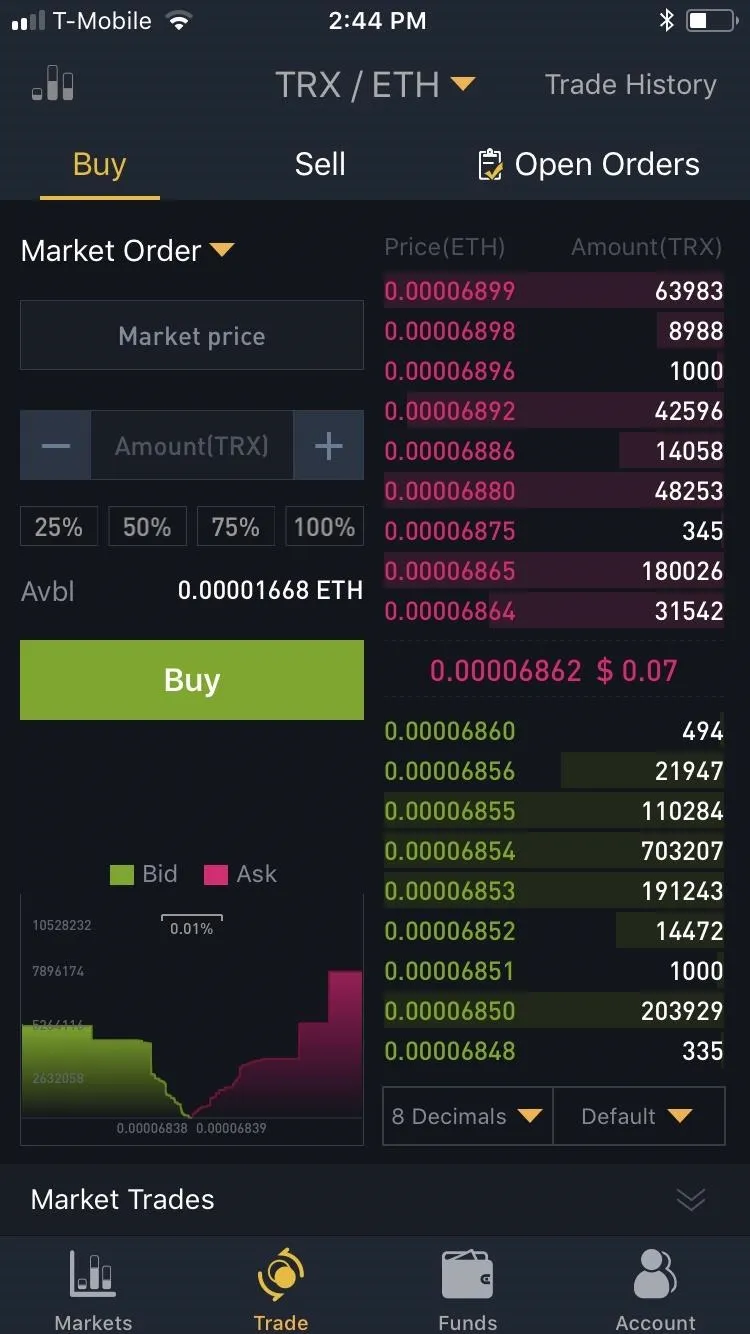Switch to the Buy tab

[99, 164]
